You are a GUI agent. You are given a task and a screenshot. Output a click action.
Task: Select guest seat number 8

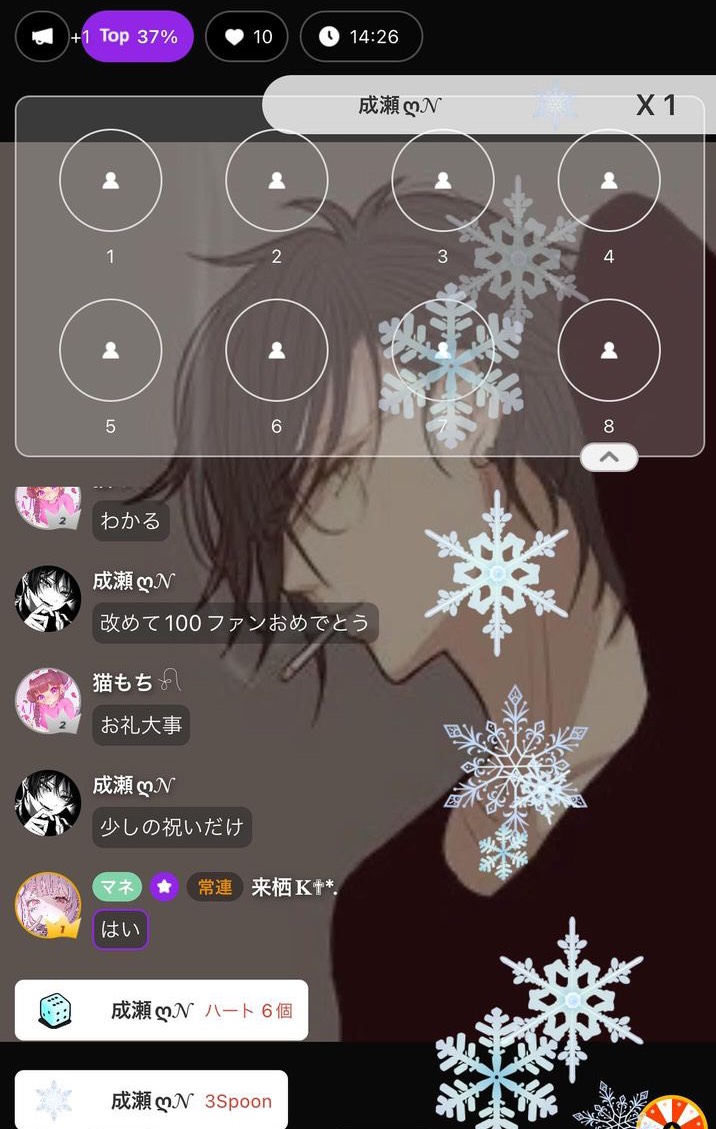coord(608,350)
